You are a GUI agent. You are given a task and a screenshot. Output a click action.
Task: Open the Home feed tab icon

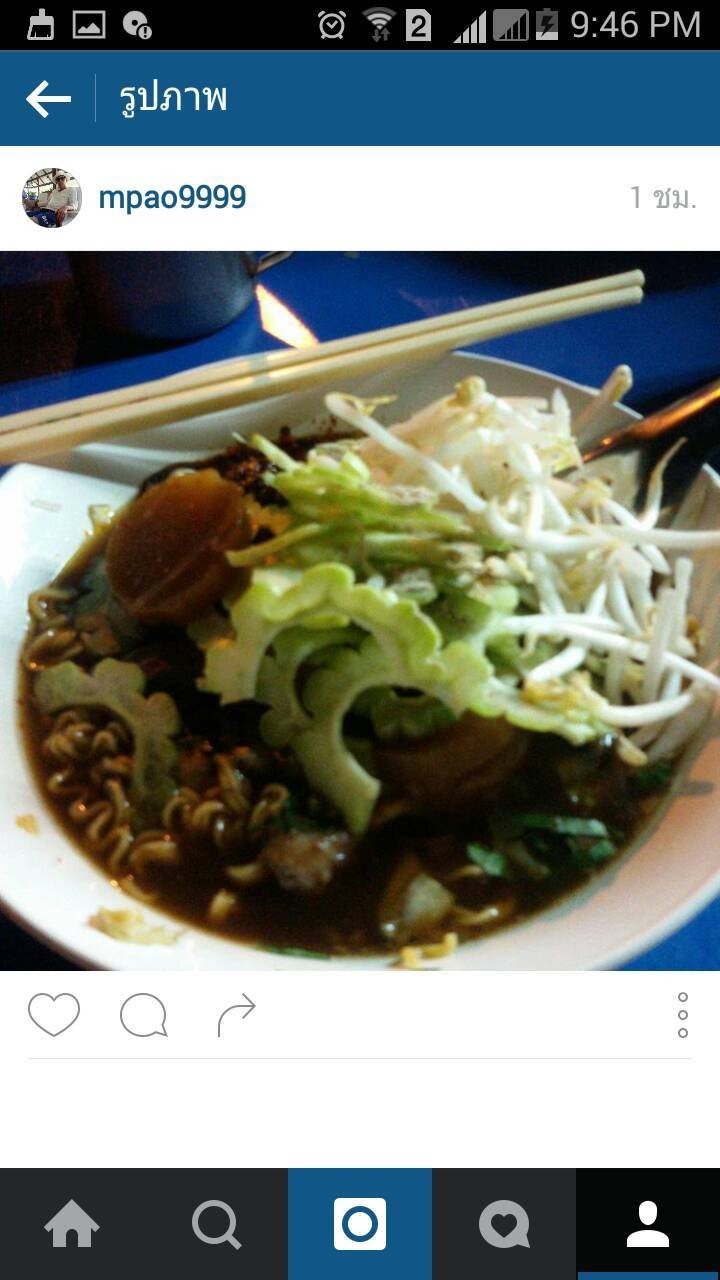[x=72, y=1222]
